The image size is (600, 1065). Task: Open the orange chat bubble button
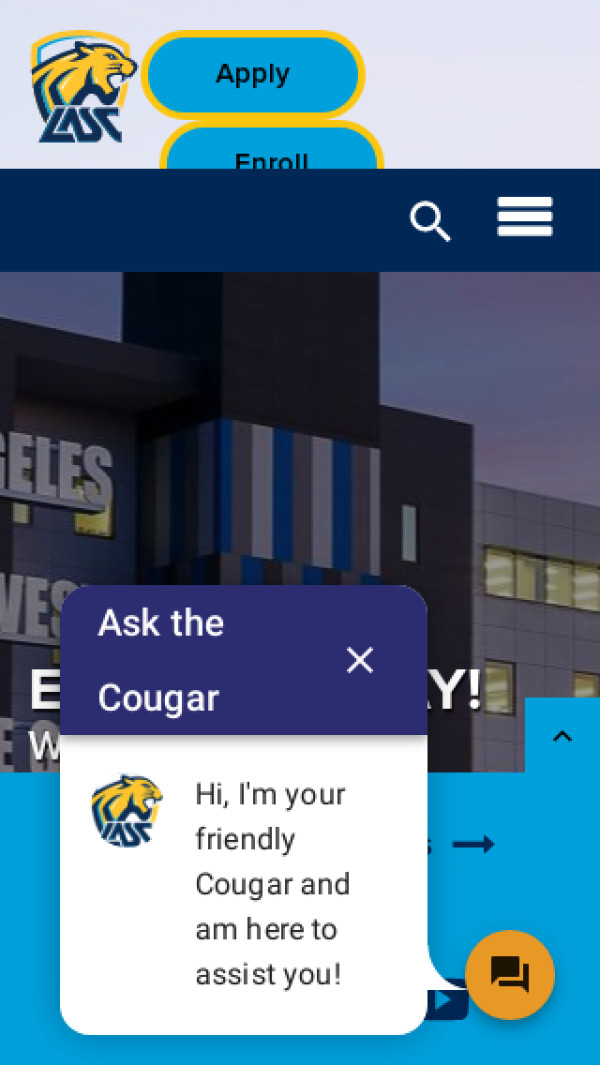pyautogui.click(x=510, y=974)
